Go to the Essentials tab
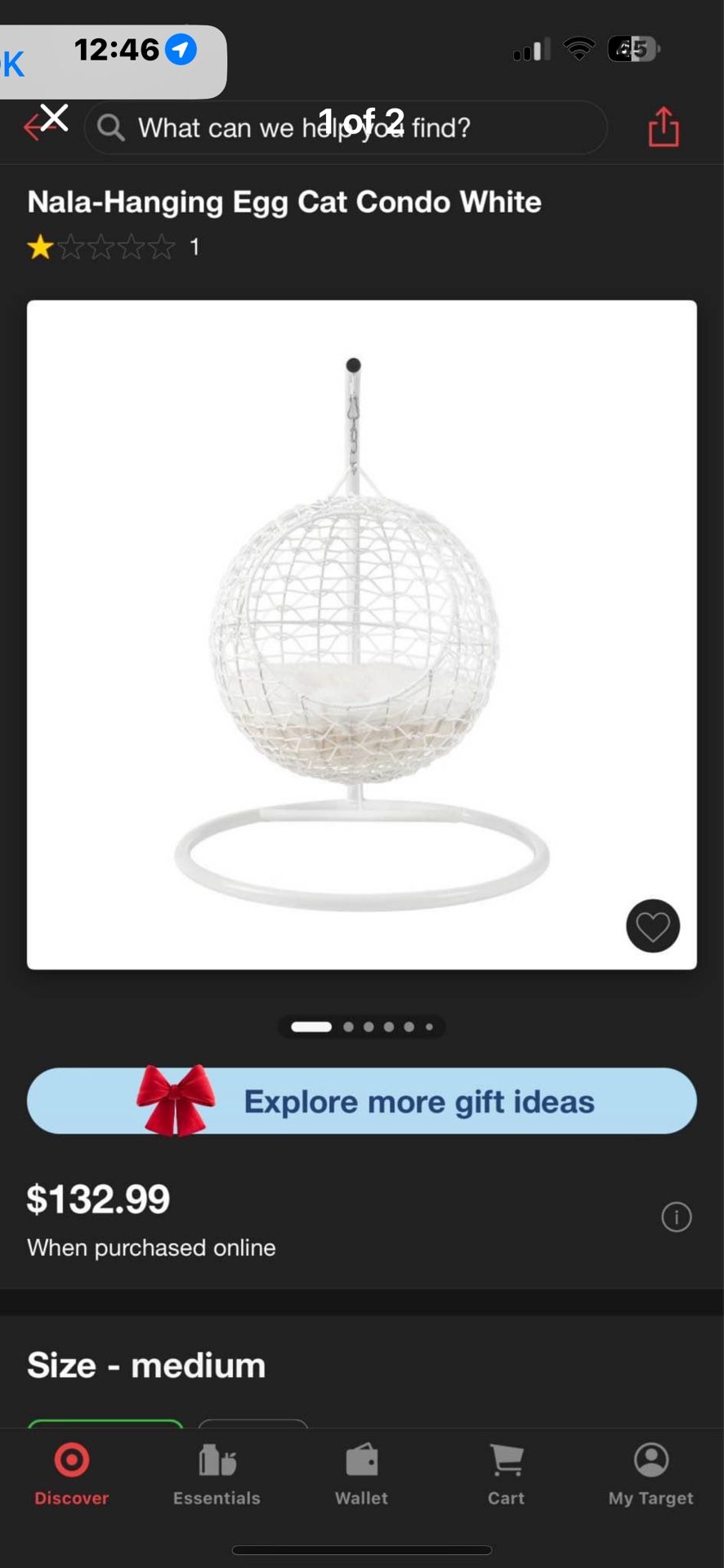This screenshot has height=1568, width=724. pos(217,1474)
